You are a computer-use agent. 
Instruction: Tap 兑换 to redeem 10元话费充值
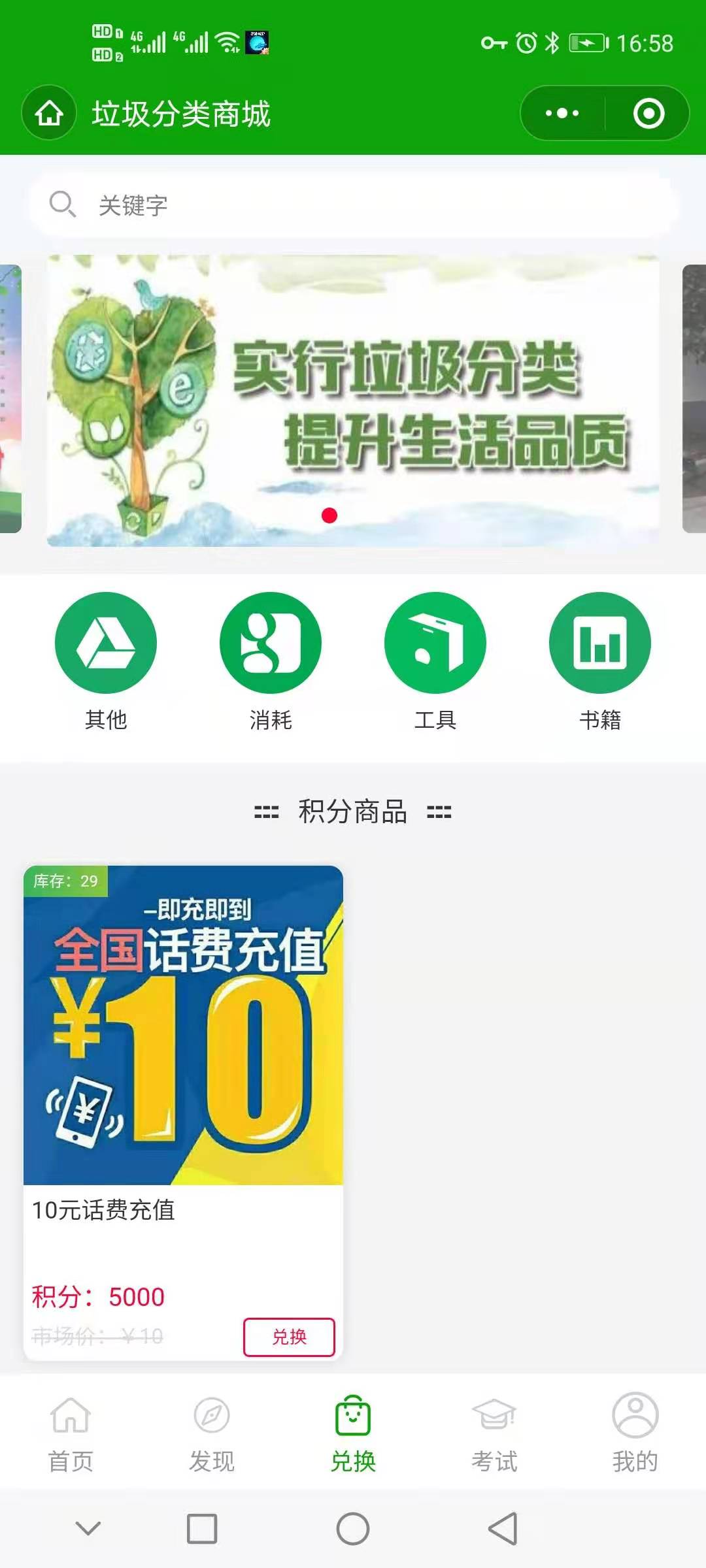289,1337
